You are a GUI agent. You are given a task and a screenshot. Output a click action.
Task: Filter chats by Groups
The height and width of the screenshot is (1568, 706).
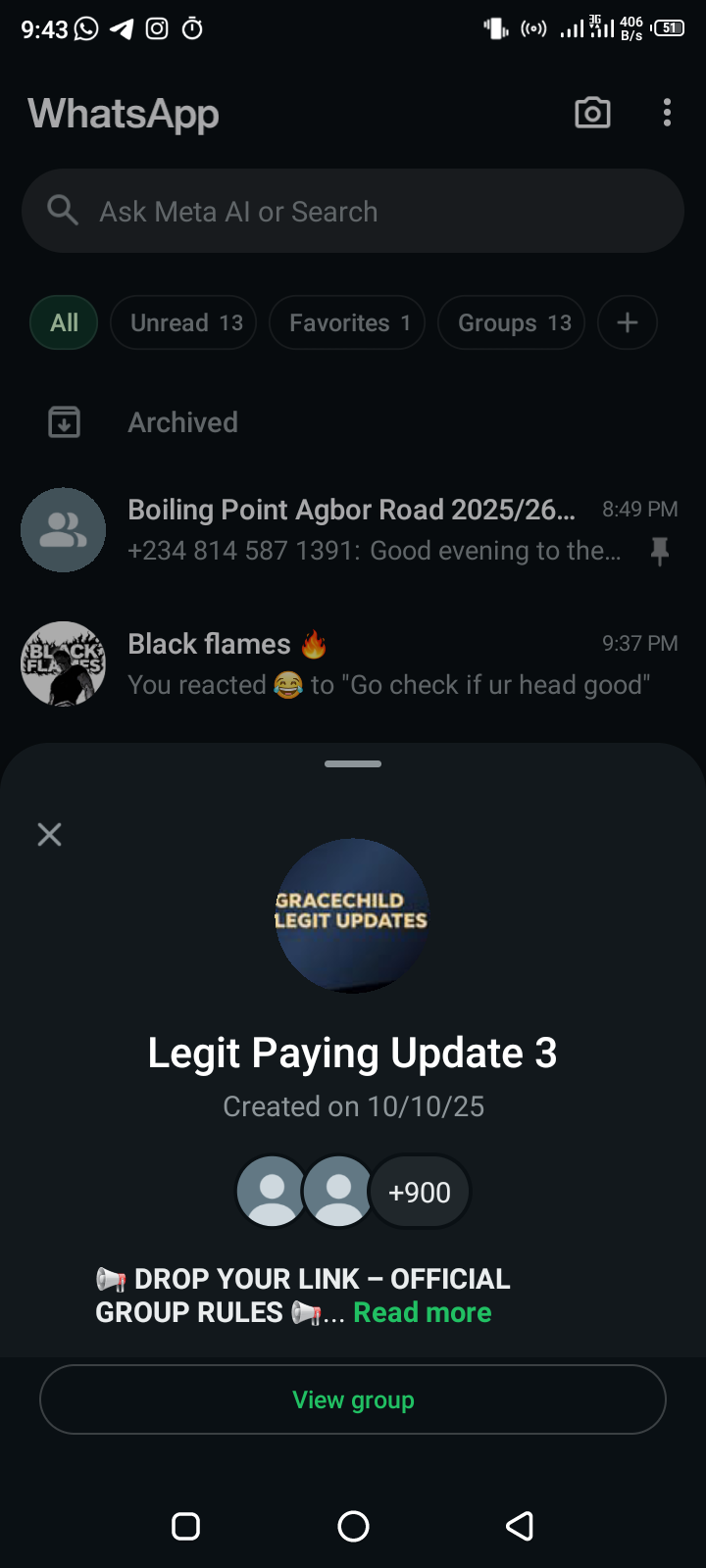click(x=512, y=323)
